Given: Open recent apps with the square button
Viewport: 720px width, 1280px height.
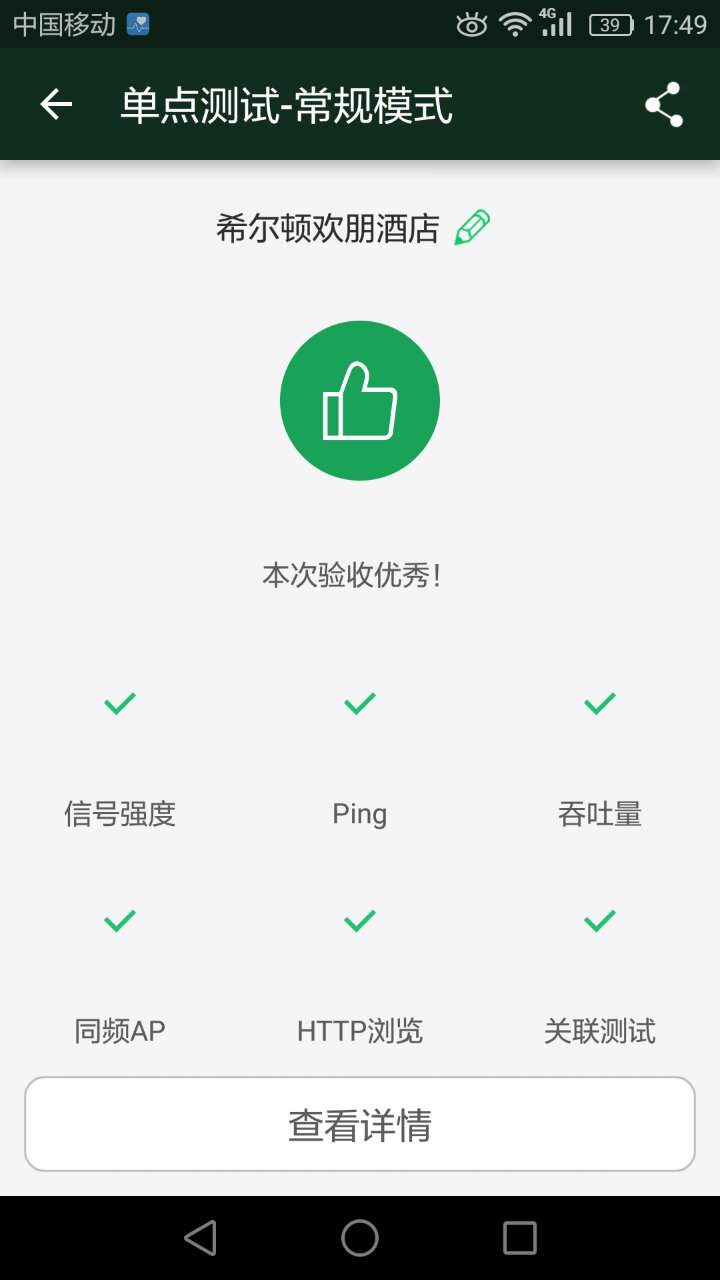Looking at the screenshot, I should click(520, 1238).
